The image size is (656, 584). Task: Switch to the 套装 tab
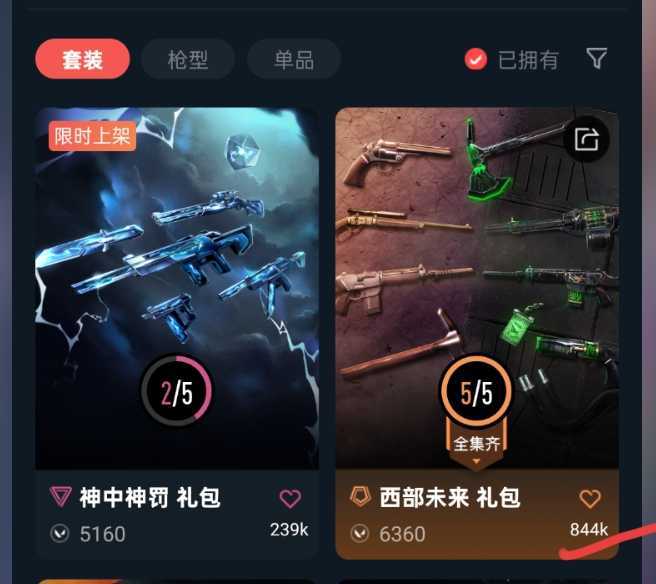click(x=82, y=59)
